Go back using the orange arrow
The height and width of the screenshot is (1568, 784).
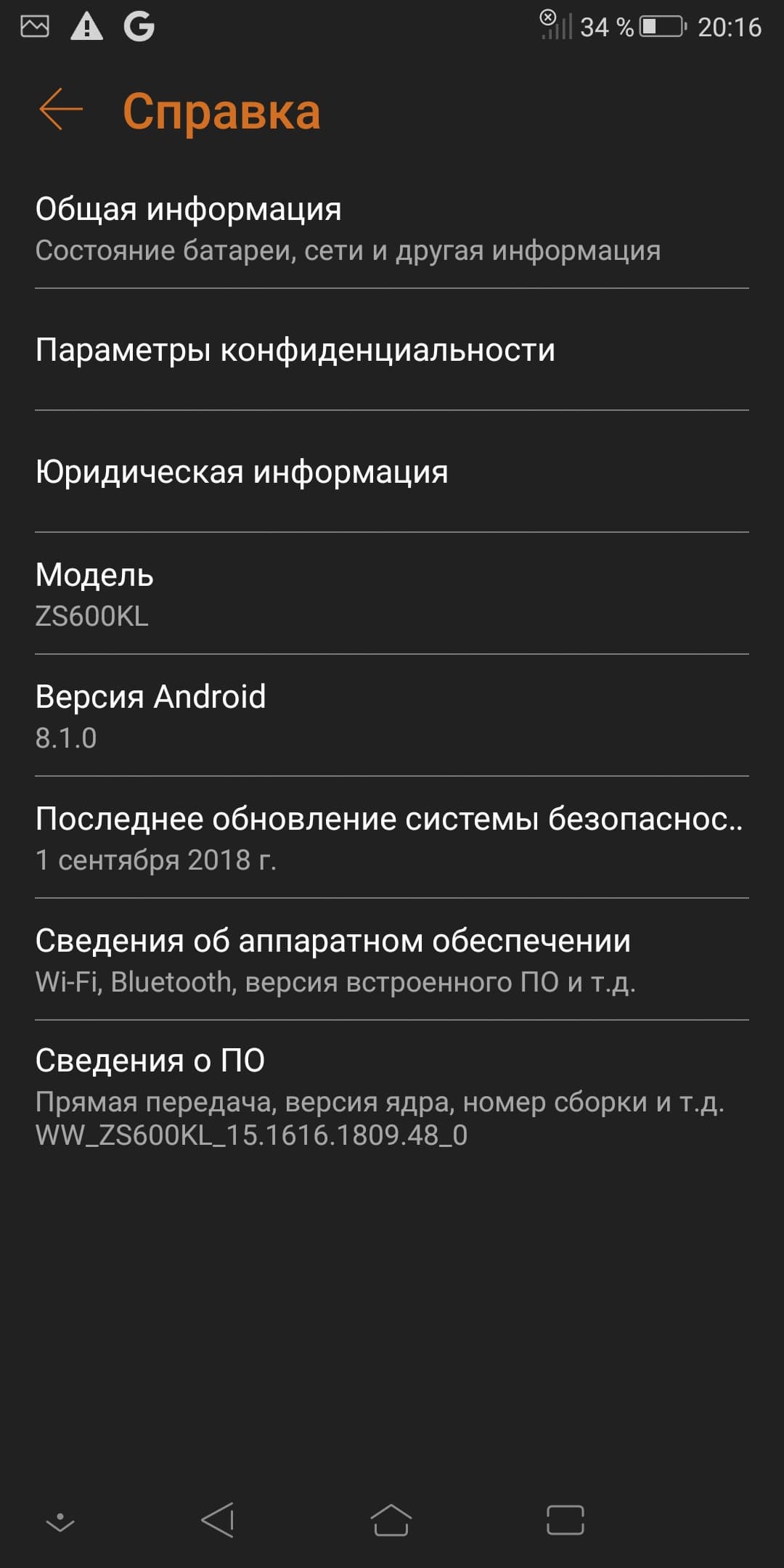(61, 110)
